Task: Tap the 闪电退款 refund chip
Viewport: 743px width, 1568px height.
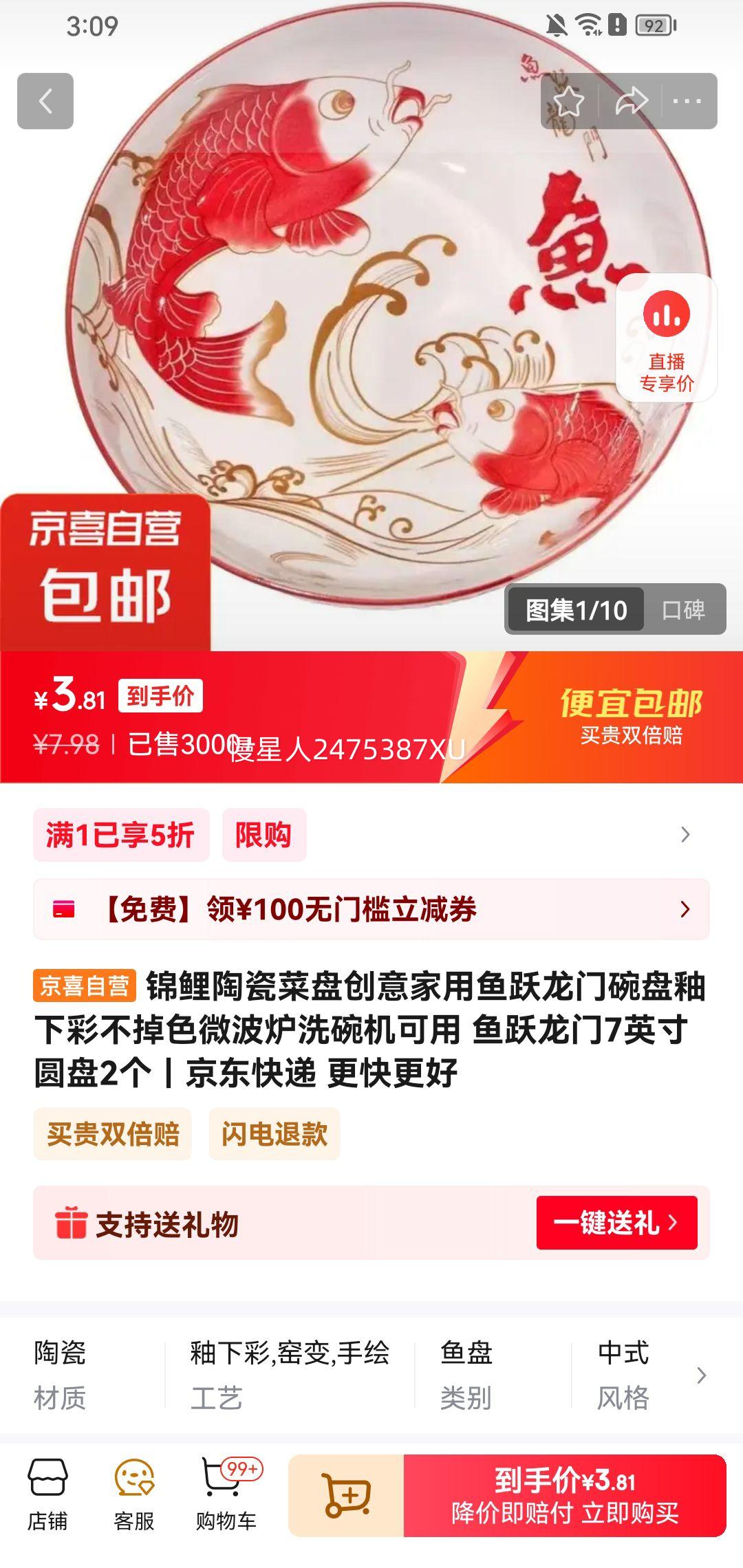Action: click(x=274, y=1134)
